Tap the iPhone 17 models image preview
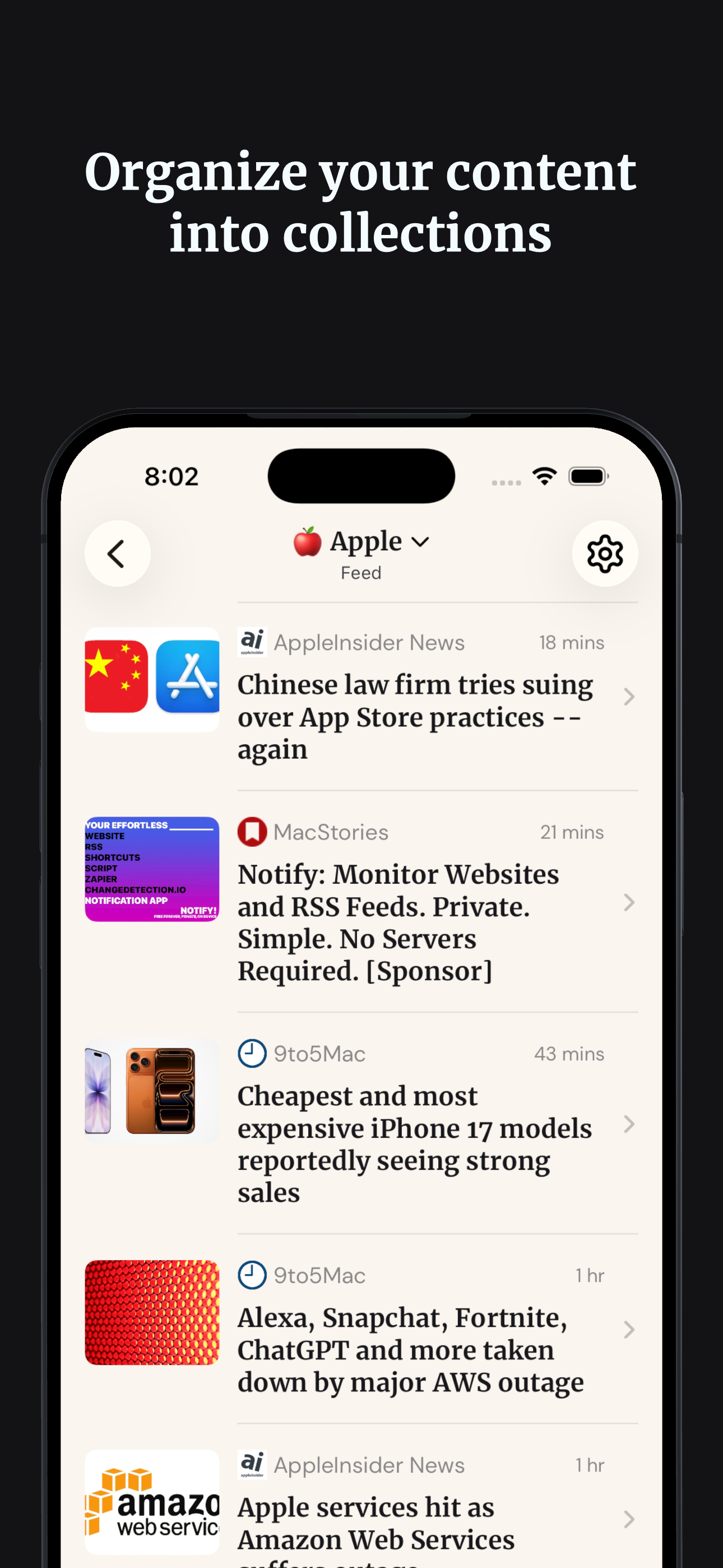The image size is (723, 1568). coord(151,1092)
